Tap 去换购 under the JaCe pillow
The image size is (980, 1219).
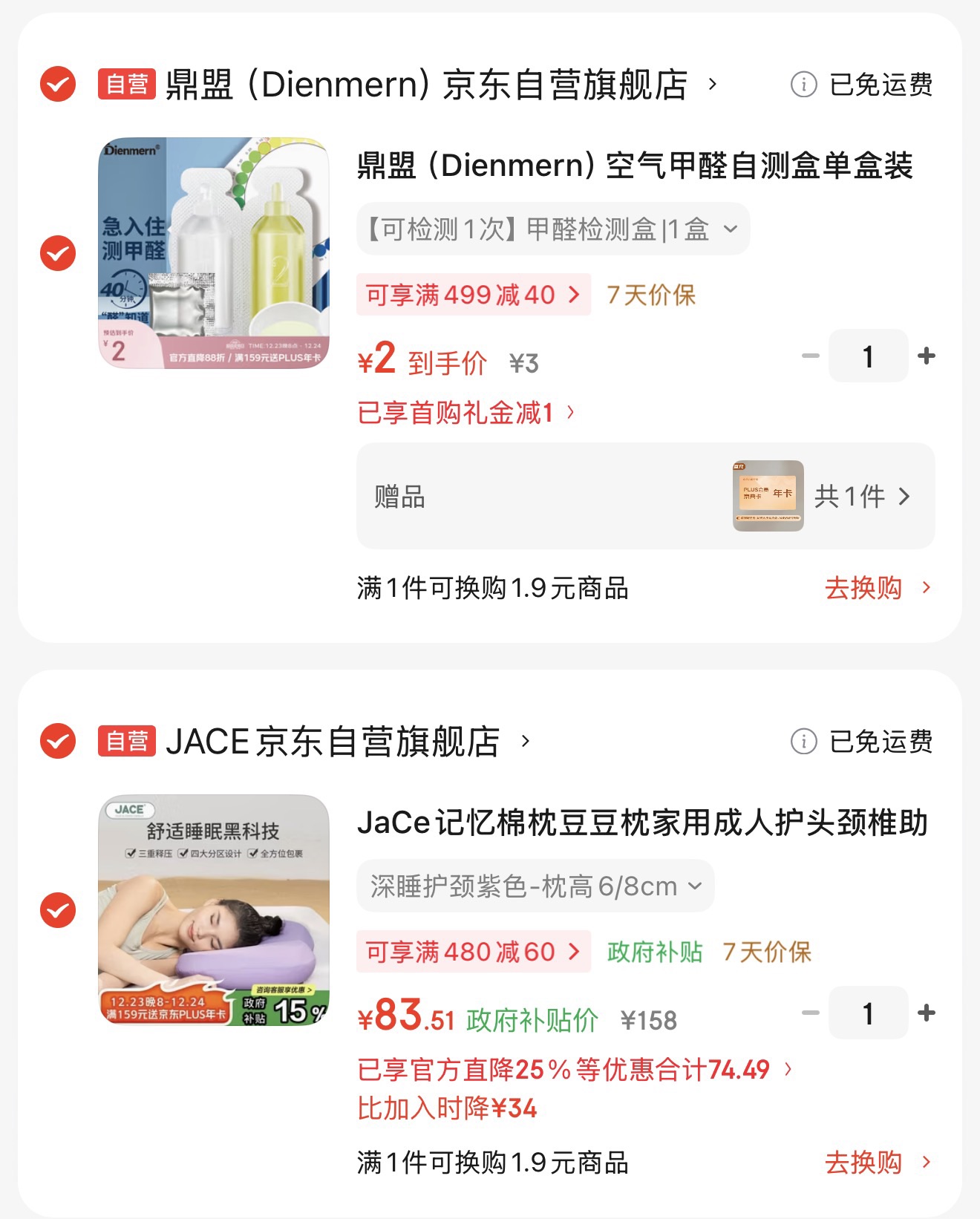click(x=876, y=1163)
